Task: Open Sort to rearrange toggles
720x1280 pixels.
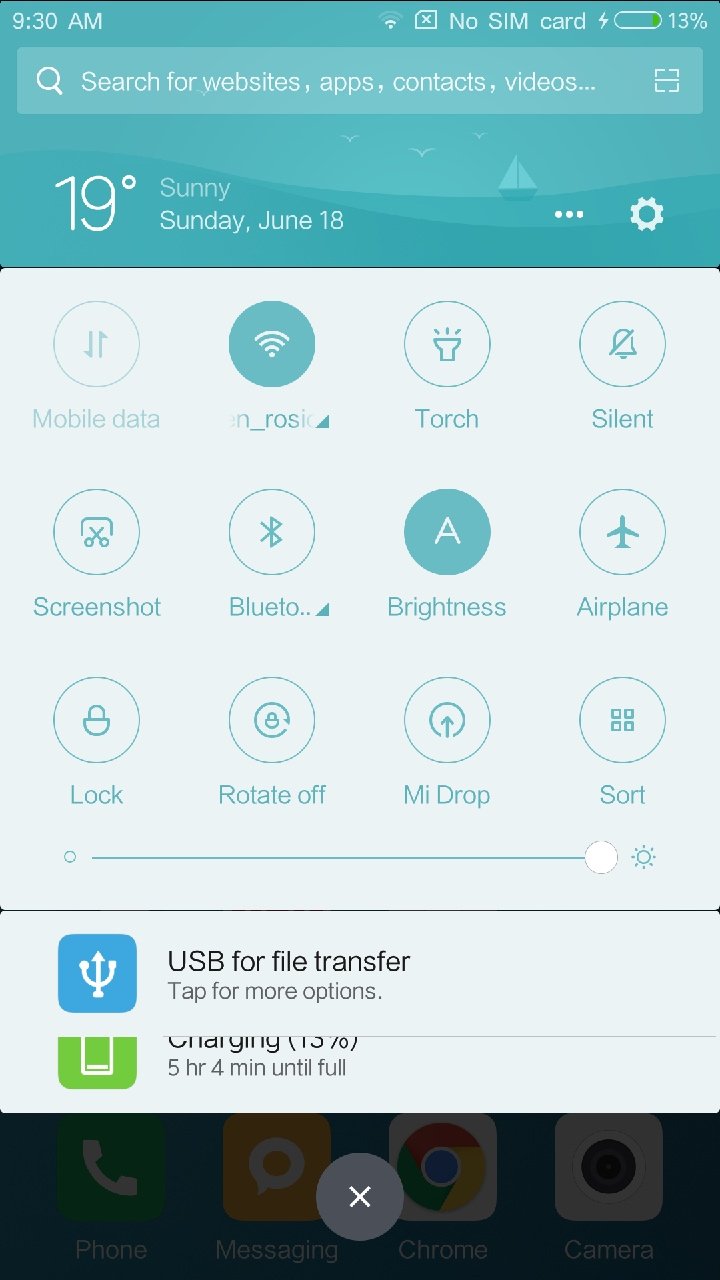Action: point(622,720)
